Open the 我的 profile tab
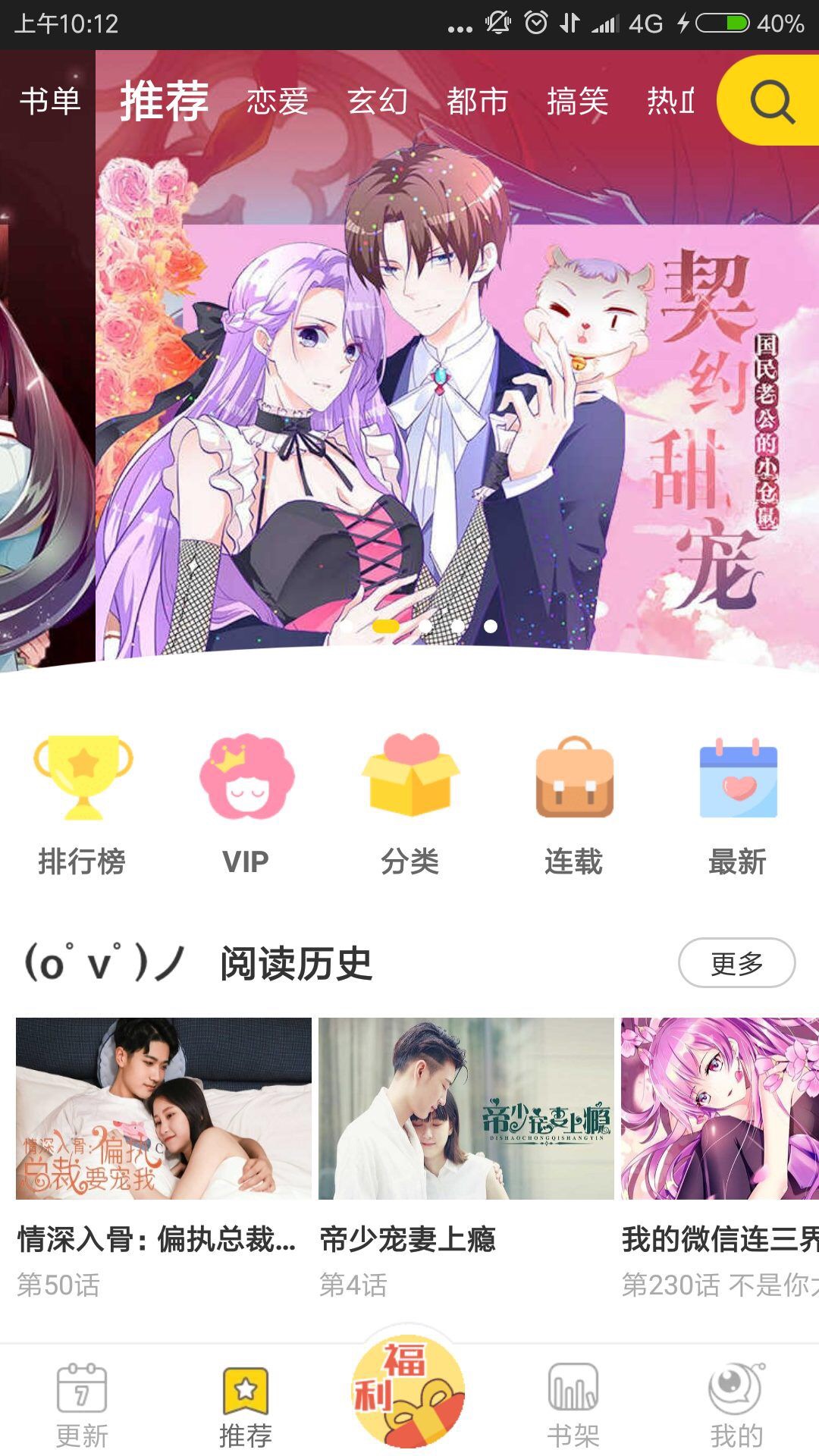819x1456 pixels. point(736,1404)
